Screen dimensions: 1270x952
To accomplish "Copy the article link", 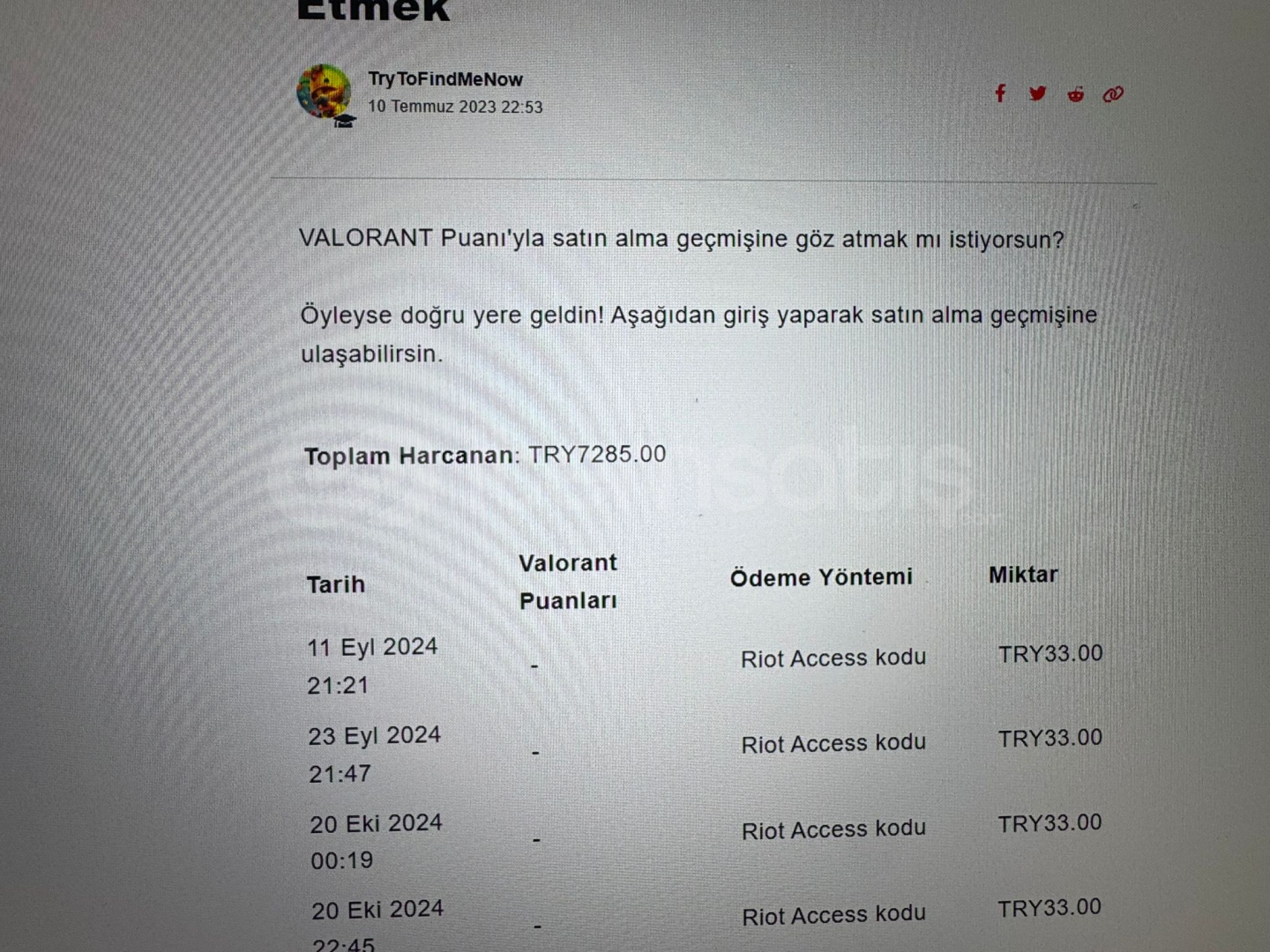I will pyautogui.click(x=1113, y=94).
